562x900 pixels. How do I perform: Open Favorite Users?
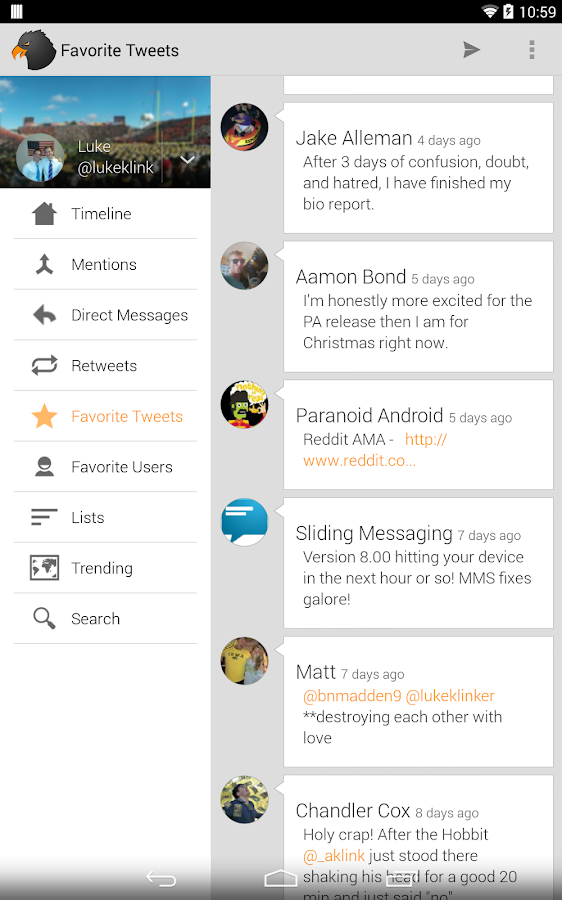coord(105,467)
